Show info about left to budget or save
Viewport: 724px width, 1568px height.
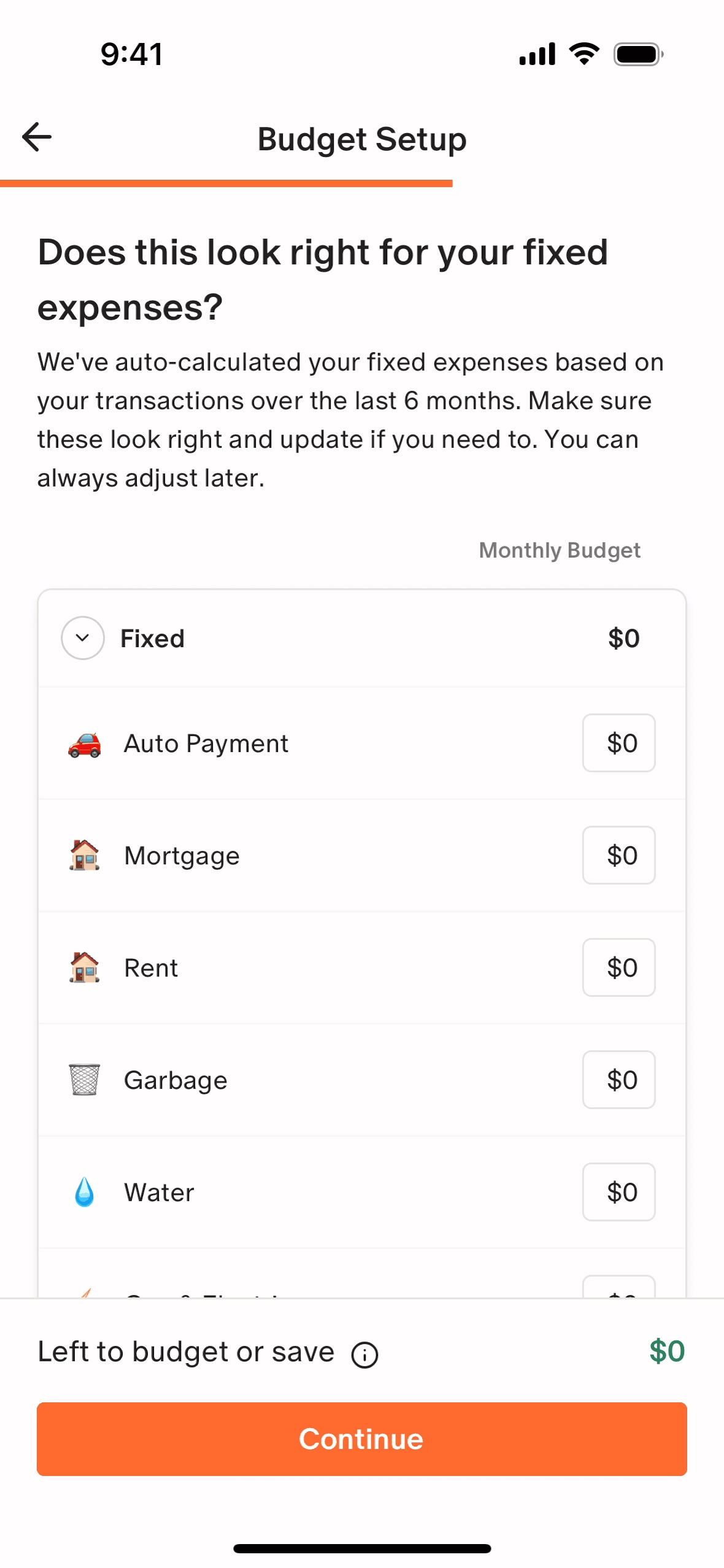pos(364,1355)
